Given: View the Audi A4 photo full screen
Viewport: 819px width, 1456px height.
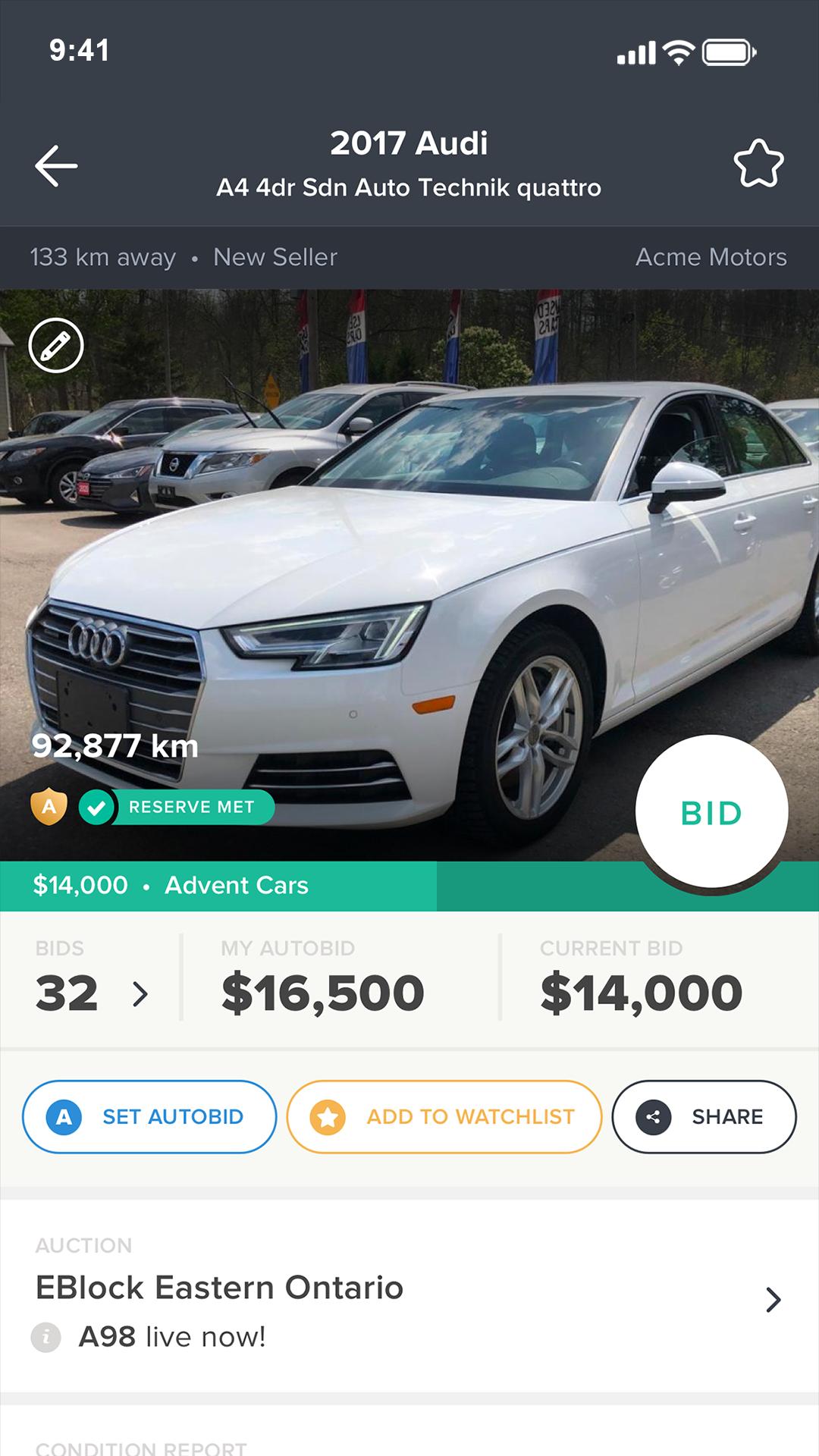Looking at the screenshot, I should [x=409, y=575].
